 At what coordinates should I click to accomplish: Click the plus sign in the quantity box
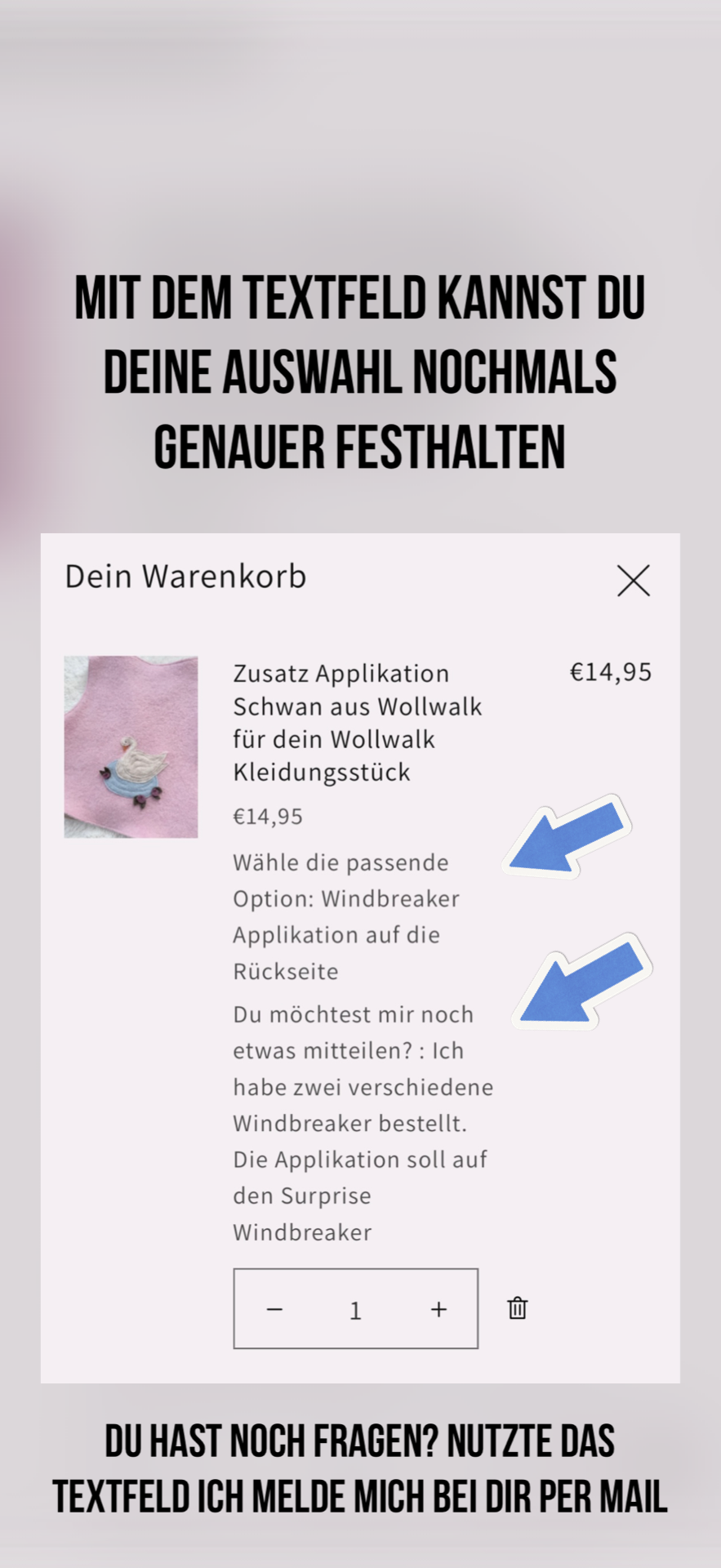tap(438, 1307)
